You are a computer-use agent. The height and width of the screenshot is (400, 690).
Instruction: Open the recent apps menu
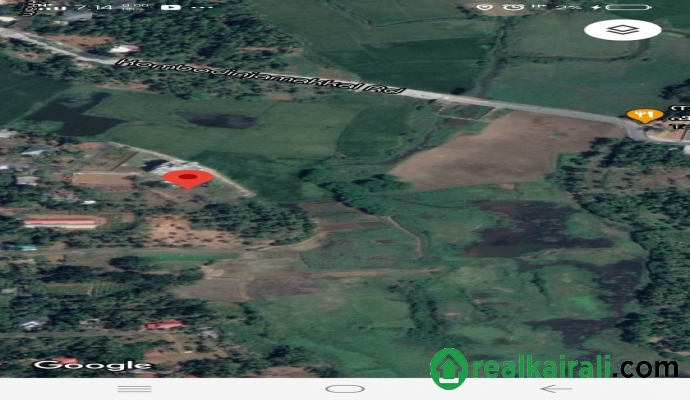(x=134, y=388)
